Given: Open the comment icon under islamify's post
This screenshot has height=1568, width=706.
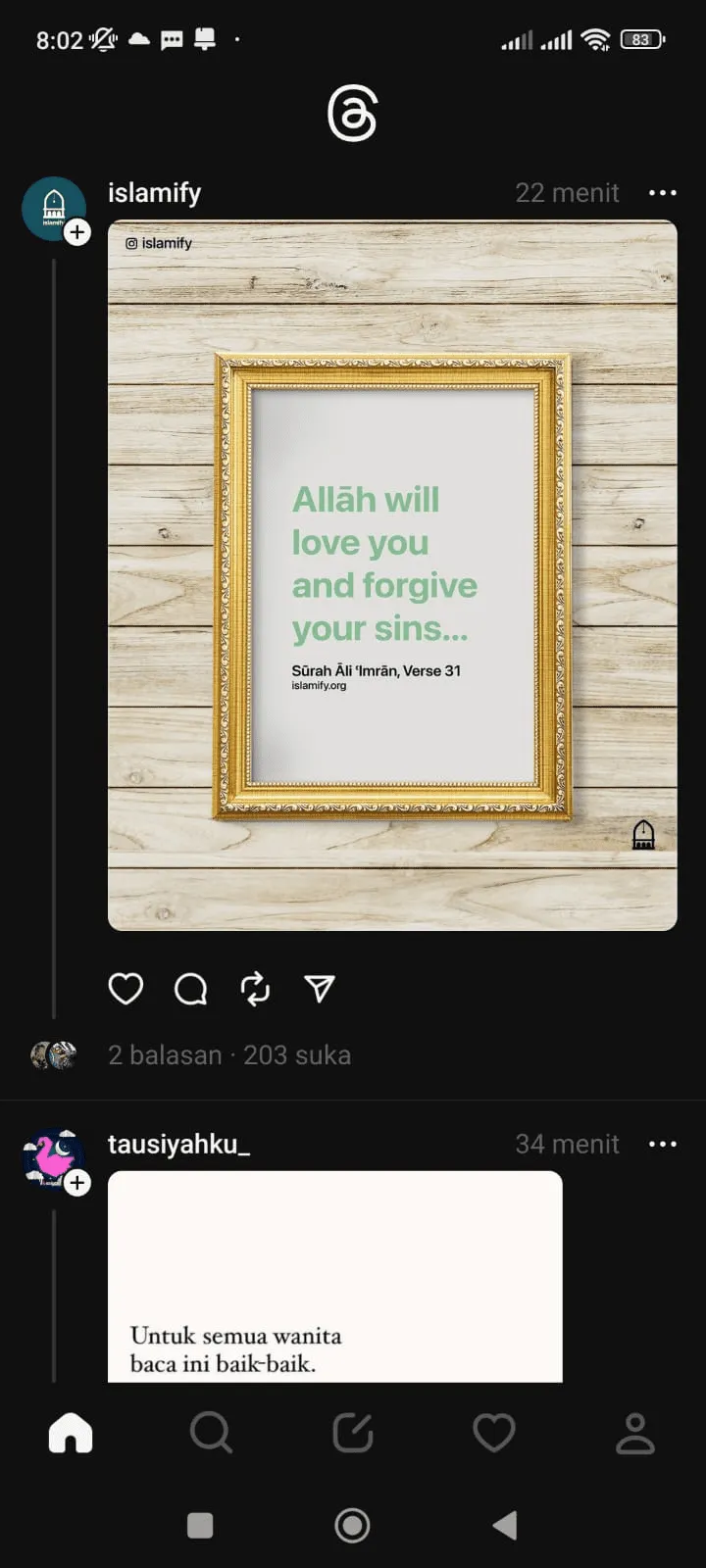Looking at the screenshot, I should (x=190, y=989).
